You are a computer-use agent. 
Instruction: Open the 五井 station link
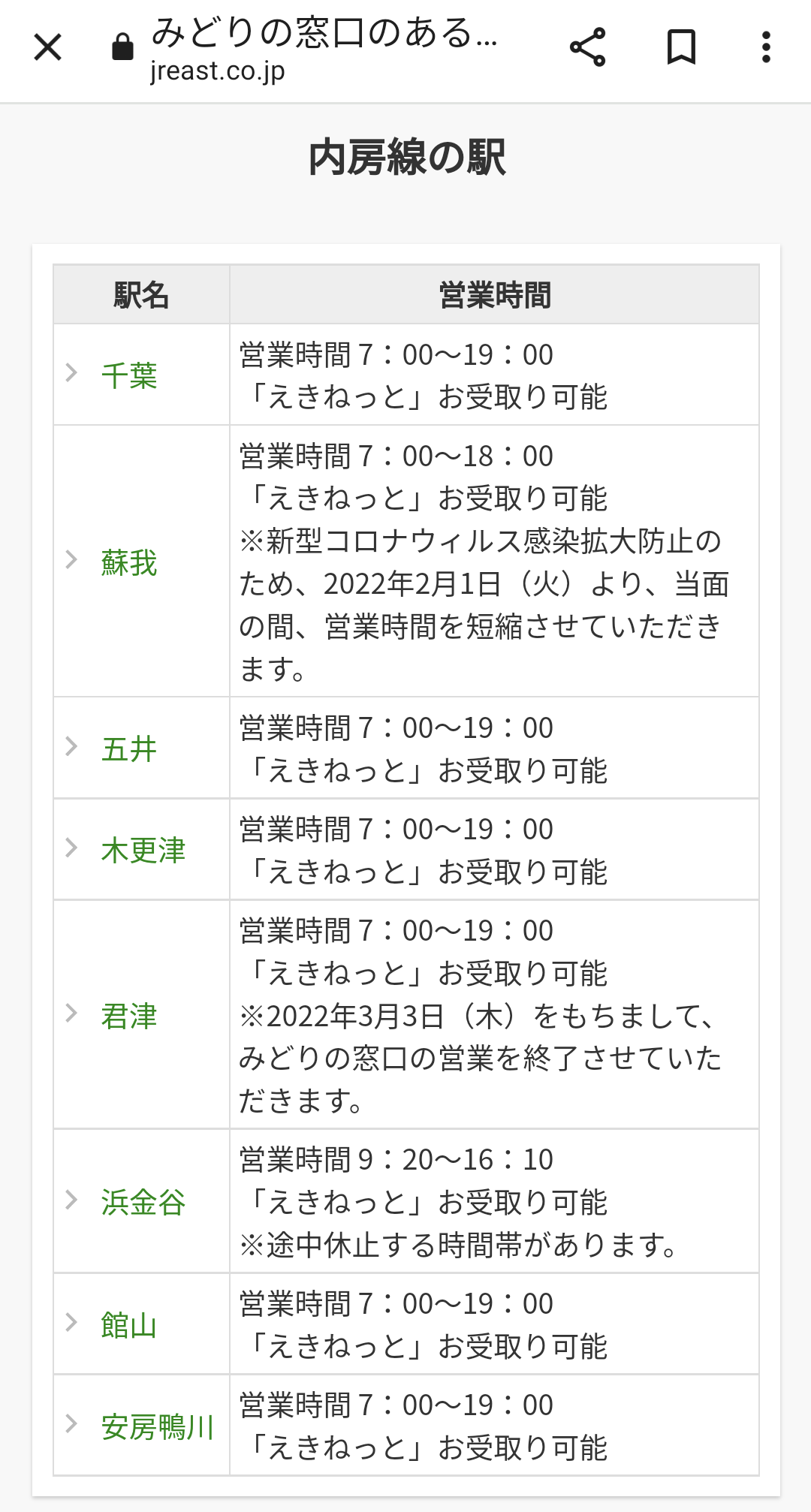click(129, 748)
